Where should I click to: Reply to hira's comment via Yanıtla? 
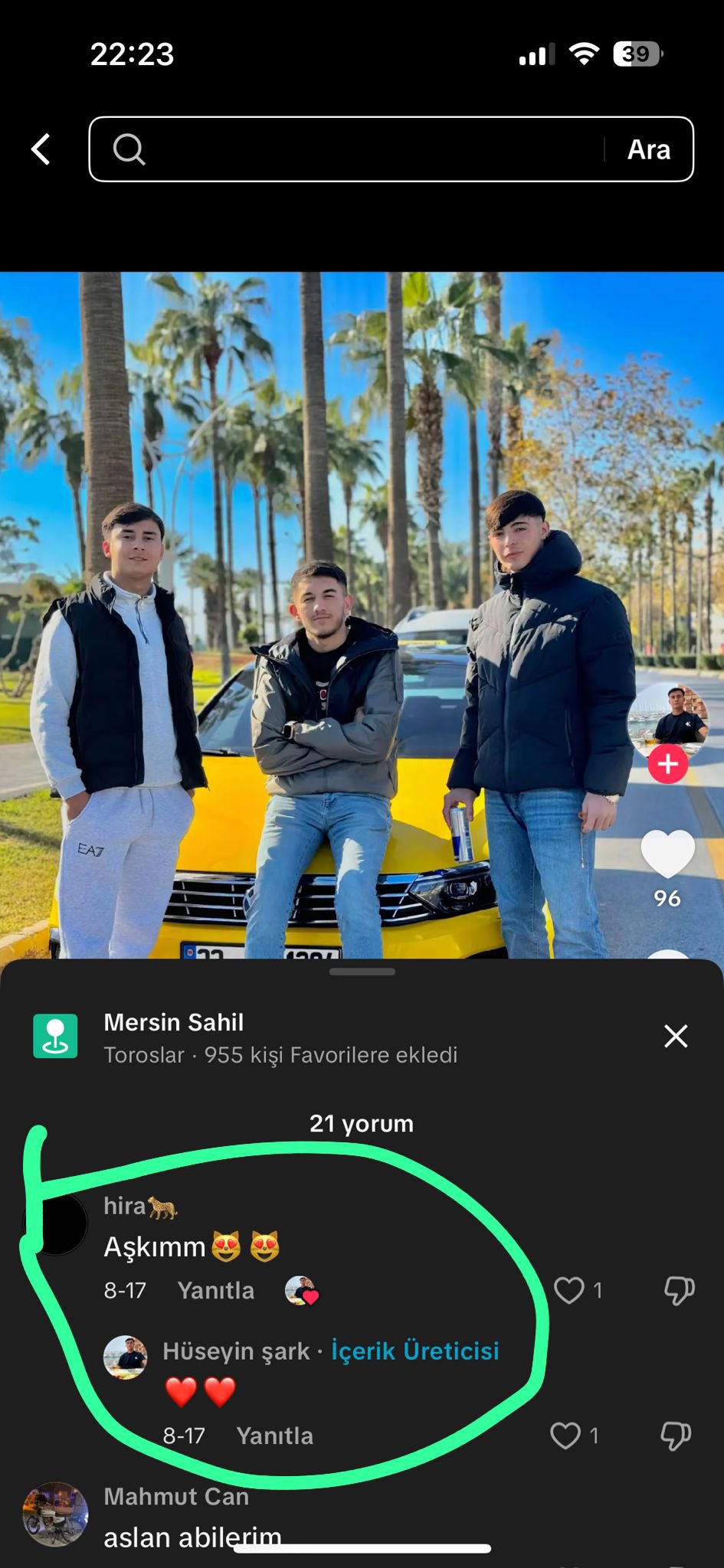[x=215, y=1290]
